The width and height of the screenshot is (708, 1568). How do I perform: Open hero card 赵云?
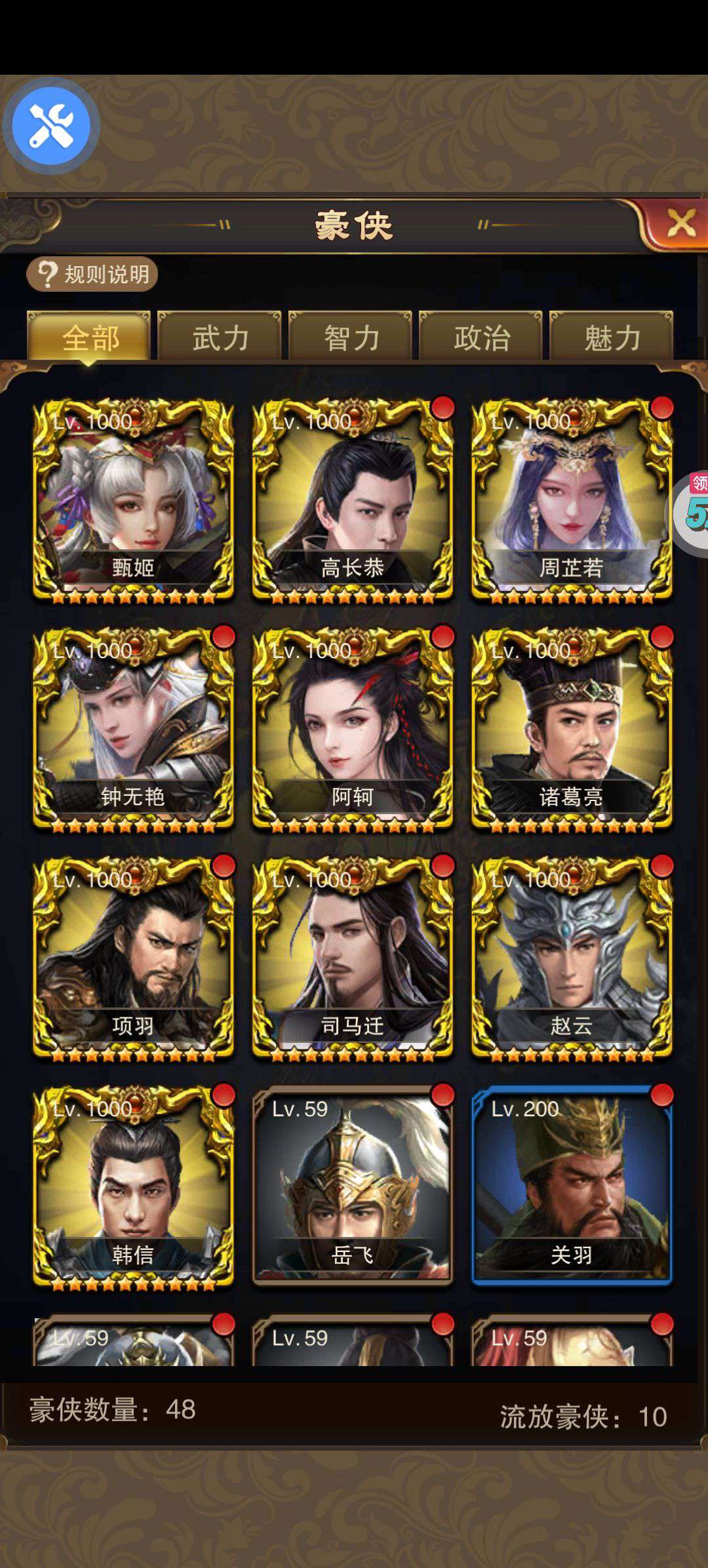point(572,958)
